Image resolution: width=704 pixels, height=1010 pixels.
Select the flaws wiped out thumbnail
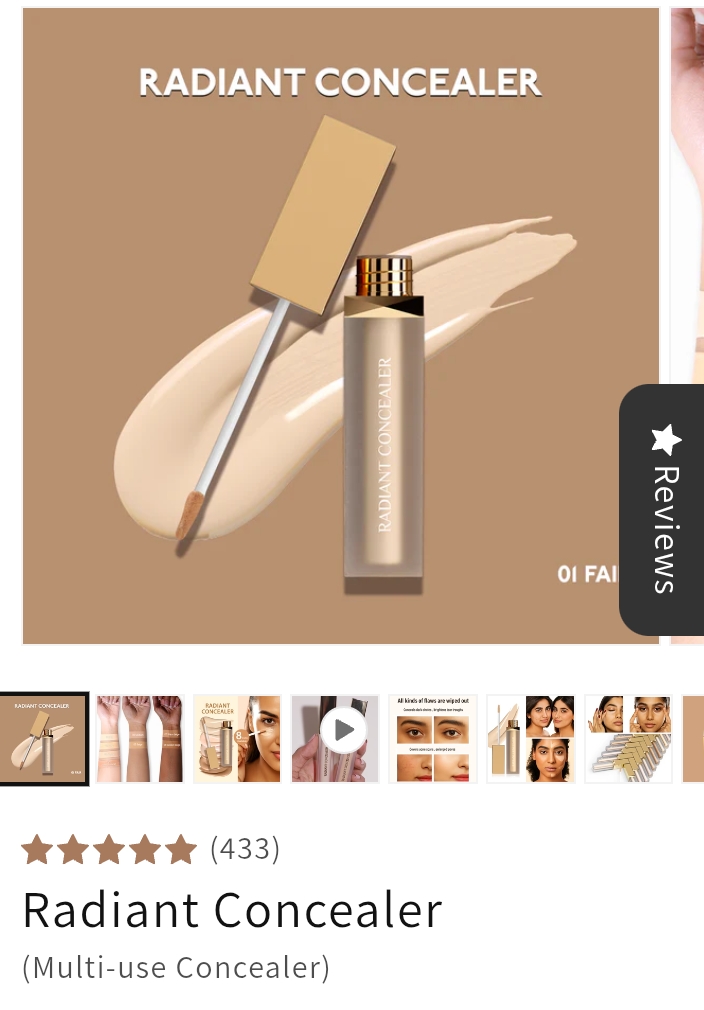(433, 739)
